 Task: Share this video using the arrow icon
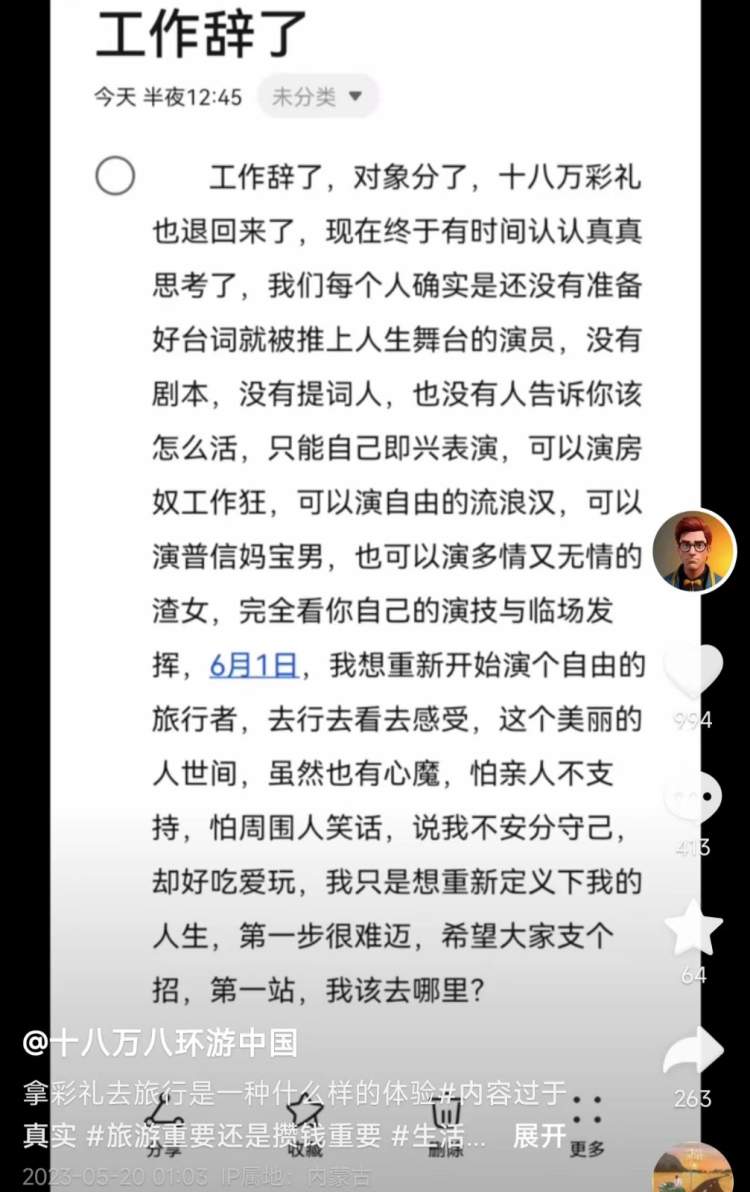tap(693, 1052)
